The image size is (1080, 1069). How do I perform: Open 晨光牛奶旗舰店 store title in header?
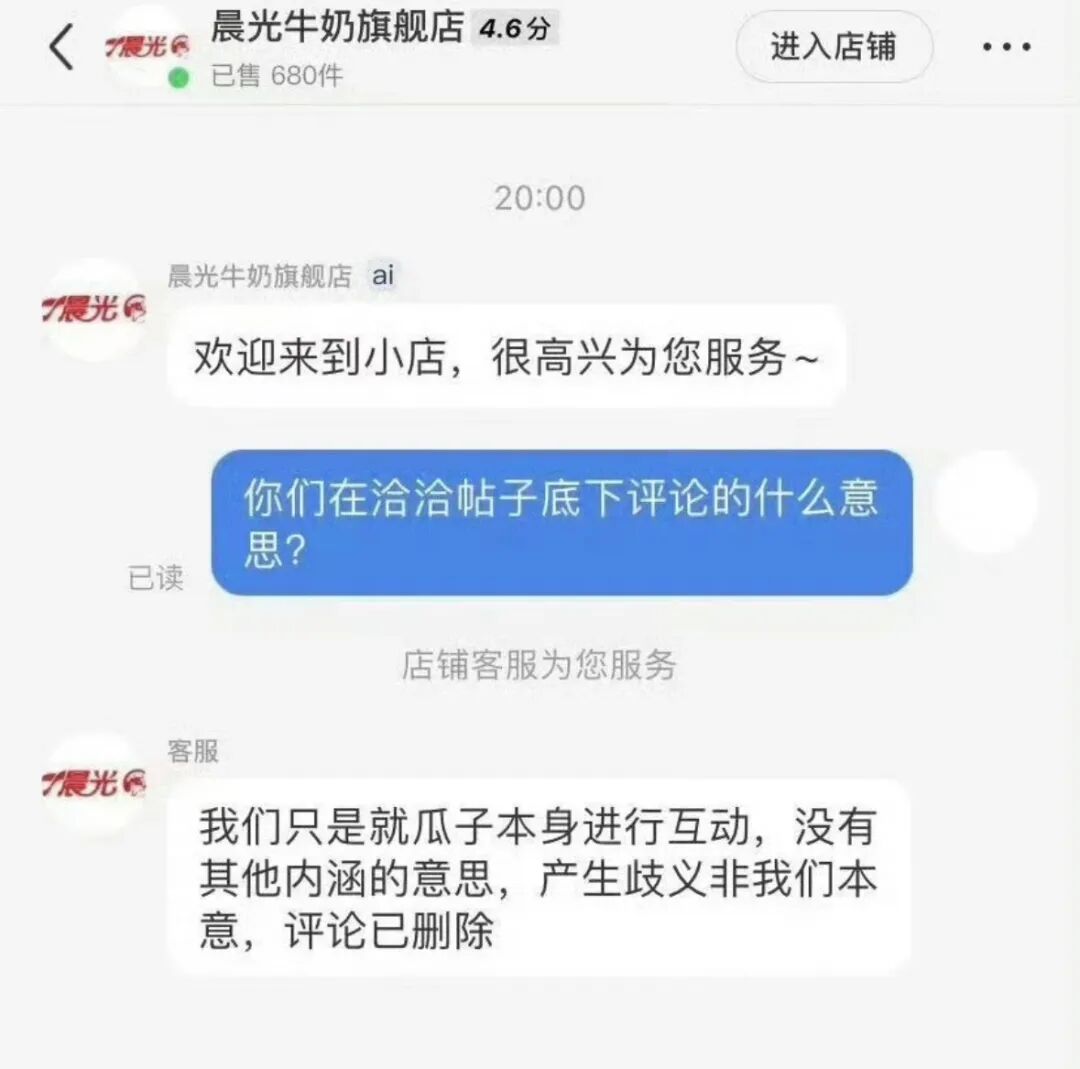tap(337, 28)
